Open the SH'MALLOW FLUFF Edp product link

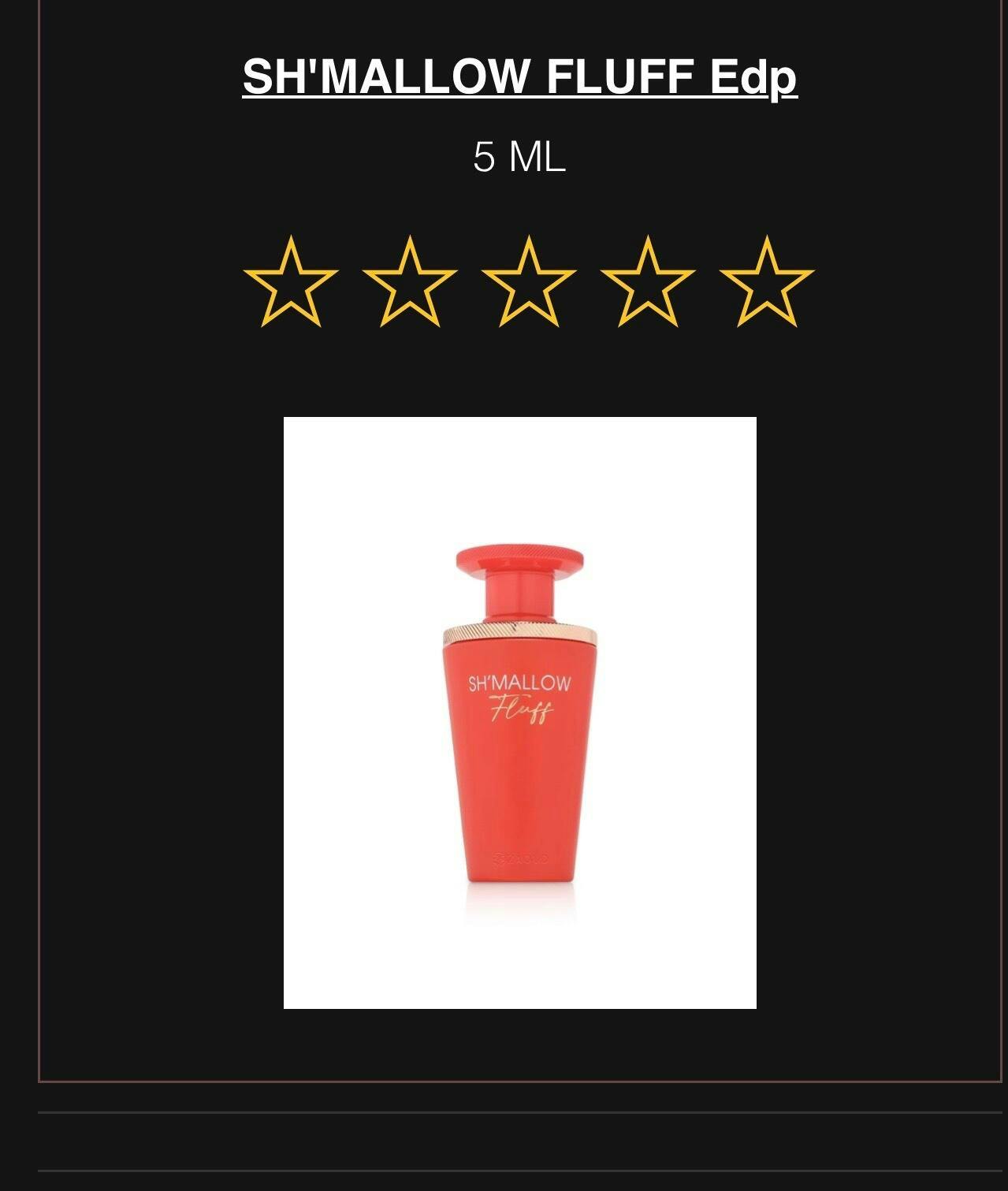tap(519, 76)
